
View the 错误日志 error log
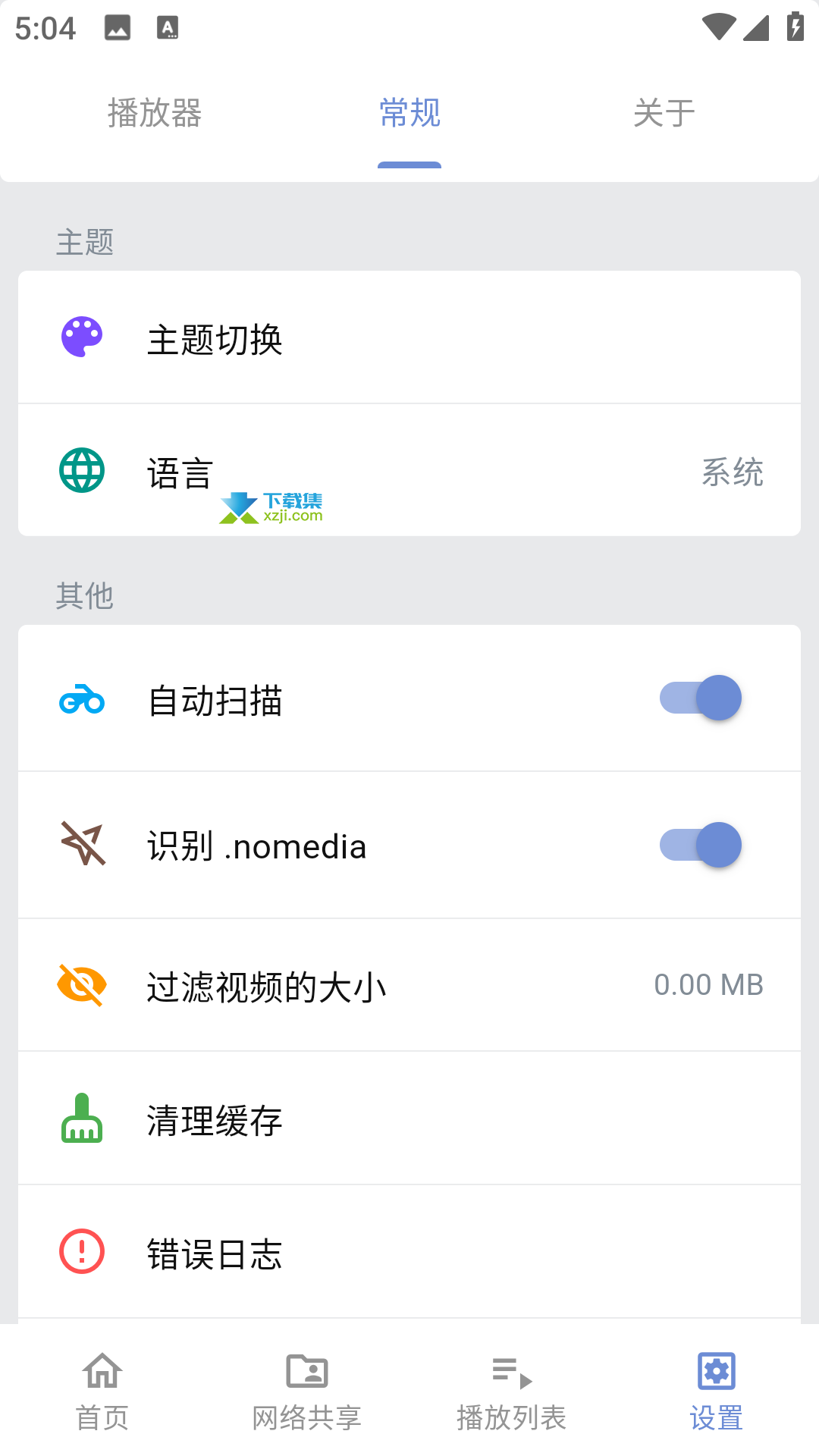click(x=409, y=1252)
